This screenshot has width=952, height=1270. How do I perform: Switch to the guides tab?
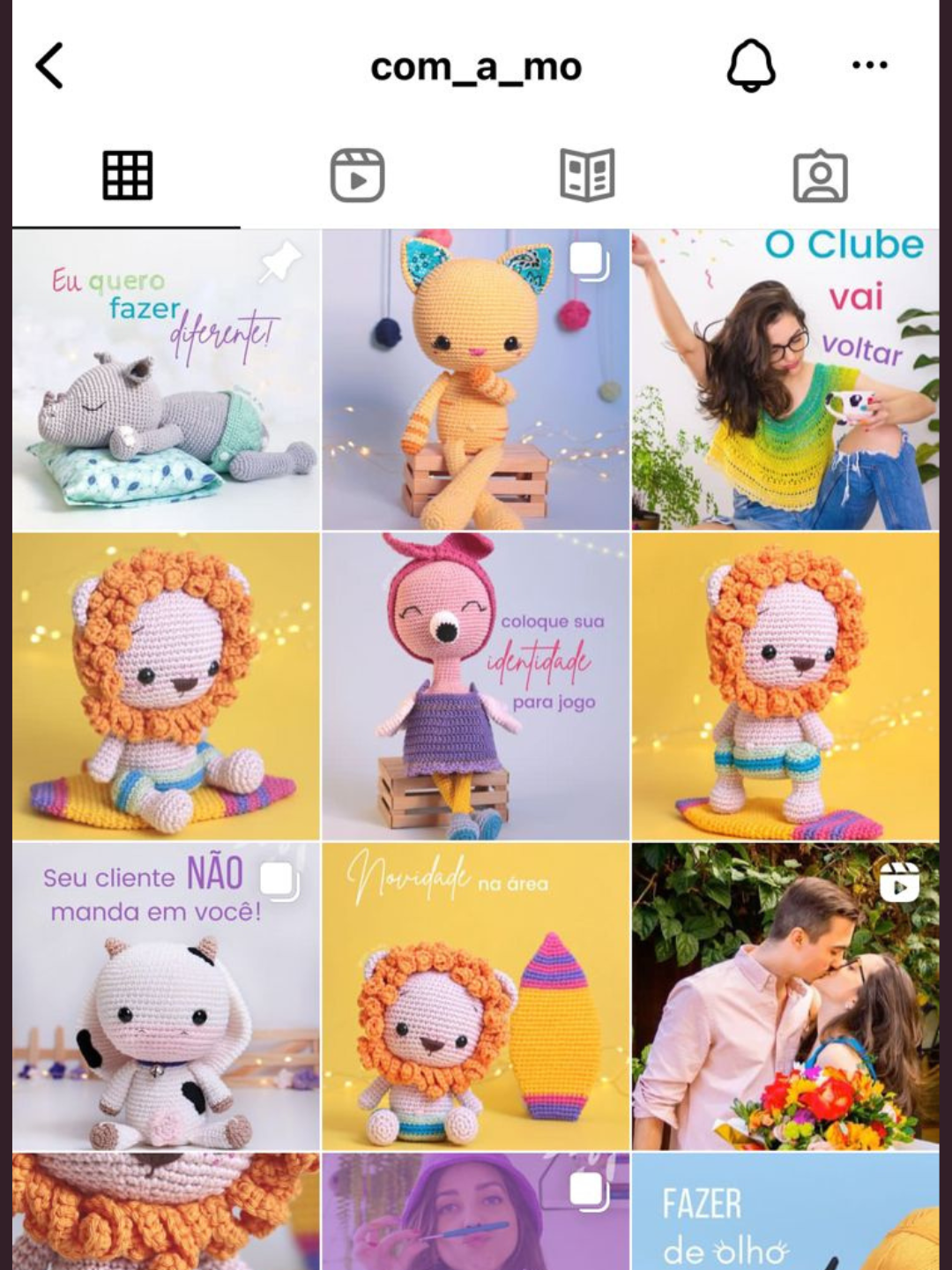click(587, 176)
